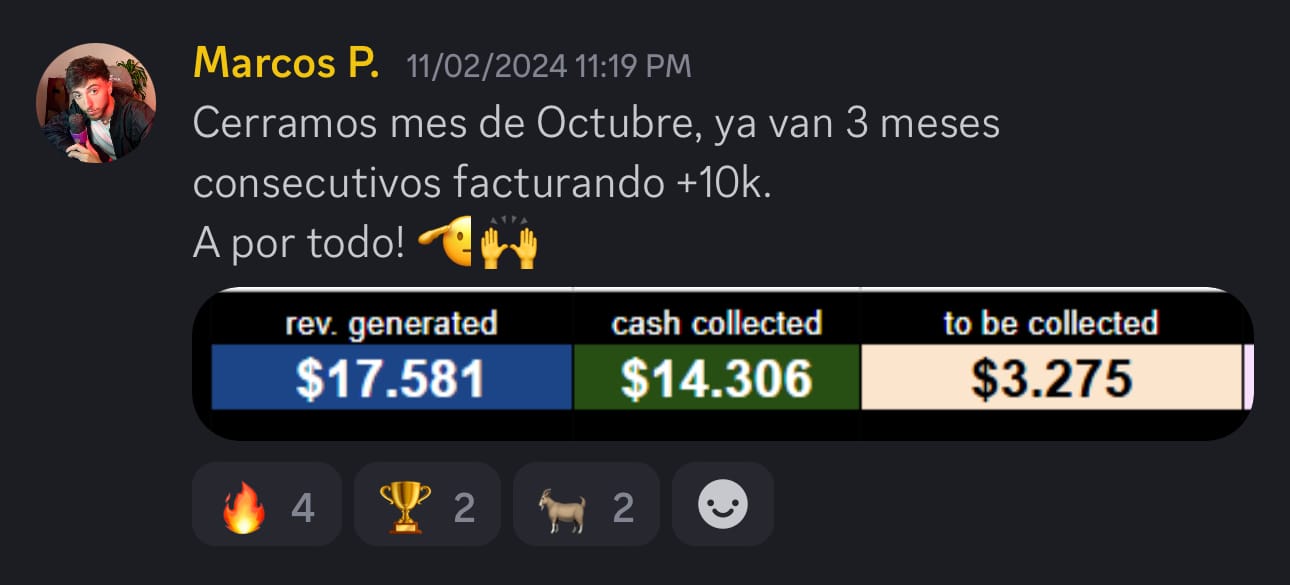This screenshot has height=585, width=1290.
Task: Open the attached revenue image
Action: [722, 365]
